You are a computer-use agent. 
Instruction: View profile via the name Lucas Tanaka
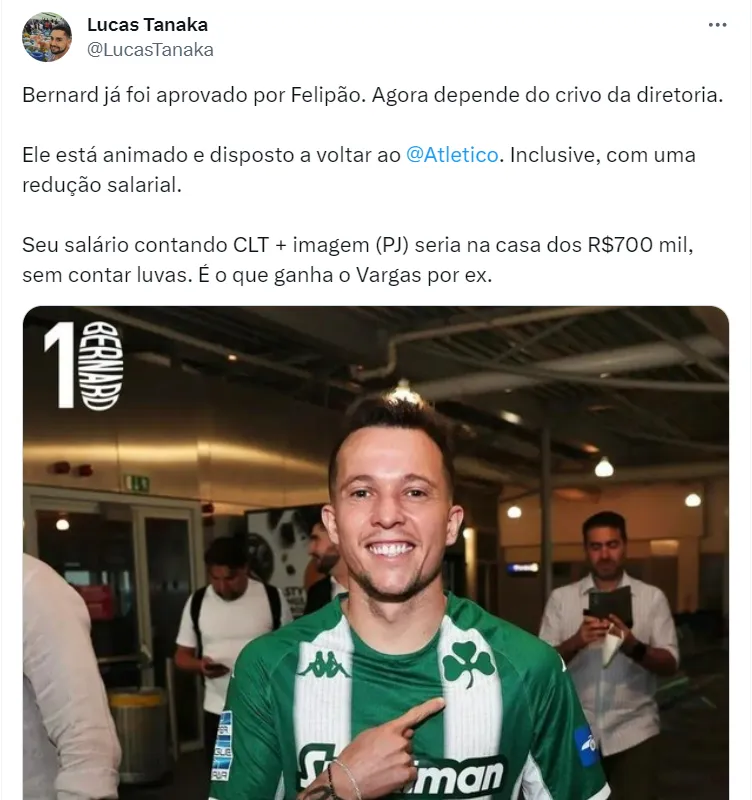pos(147,25)
